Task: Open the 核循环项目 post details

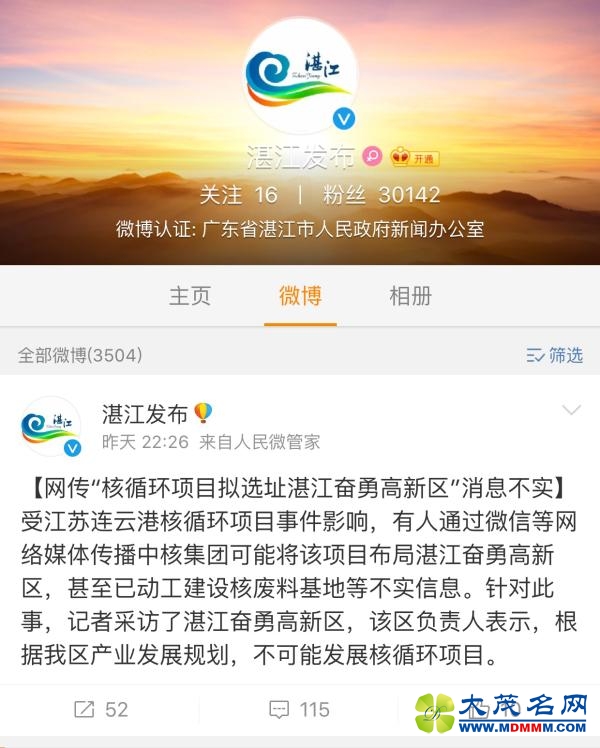Action: [298, 575]
